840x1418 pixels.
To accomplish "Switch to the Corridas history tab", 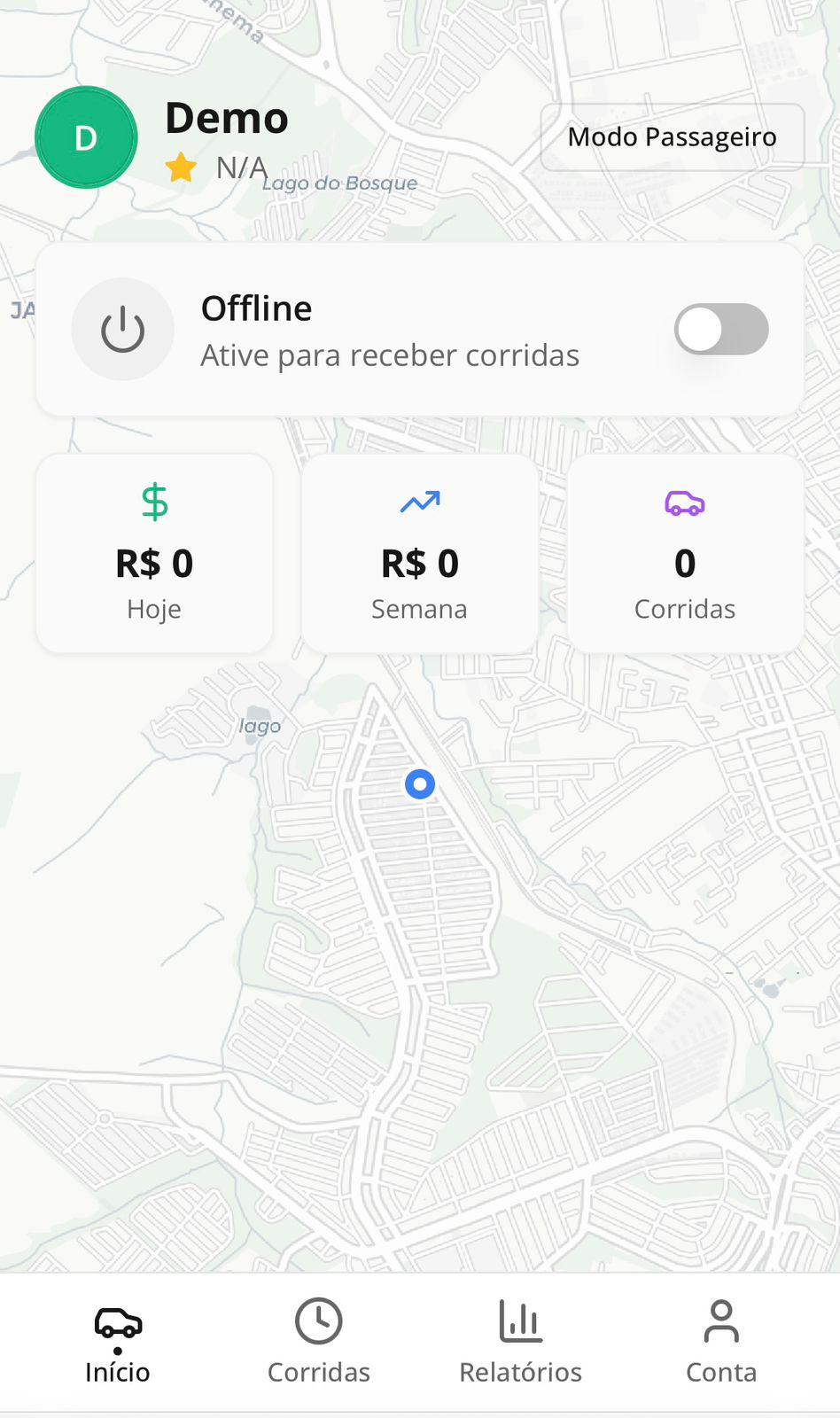I will (319, 1341).
